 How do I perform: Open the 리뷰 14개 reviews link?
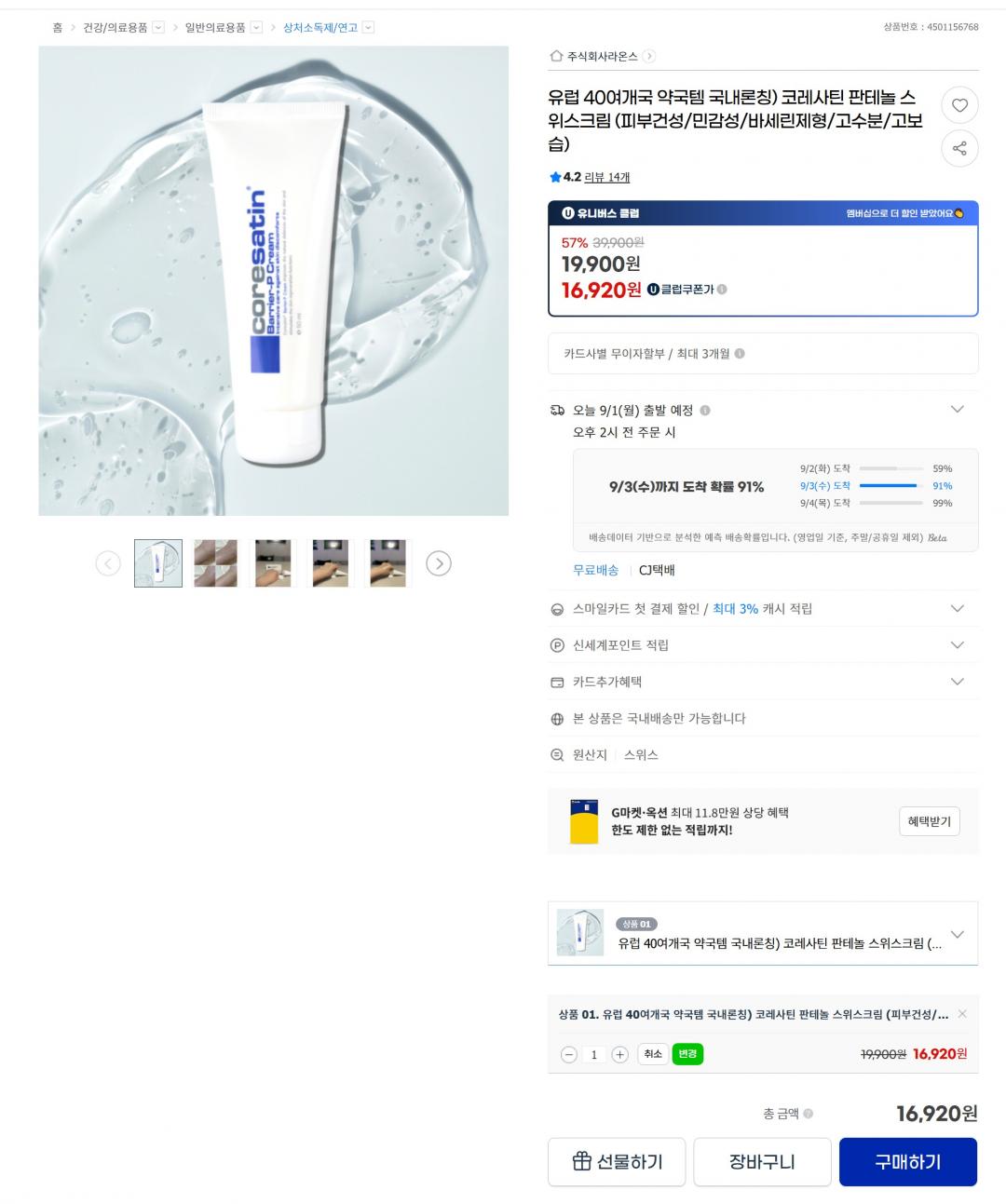pos(606,177)
